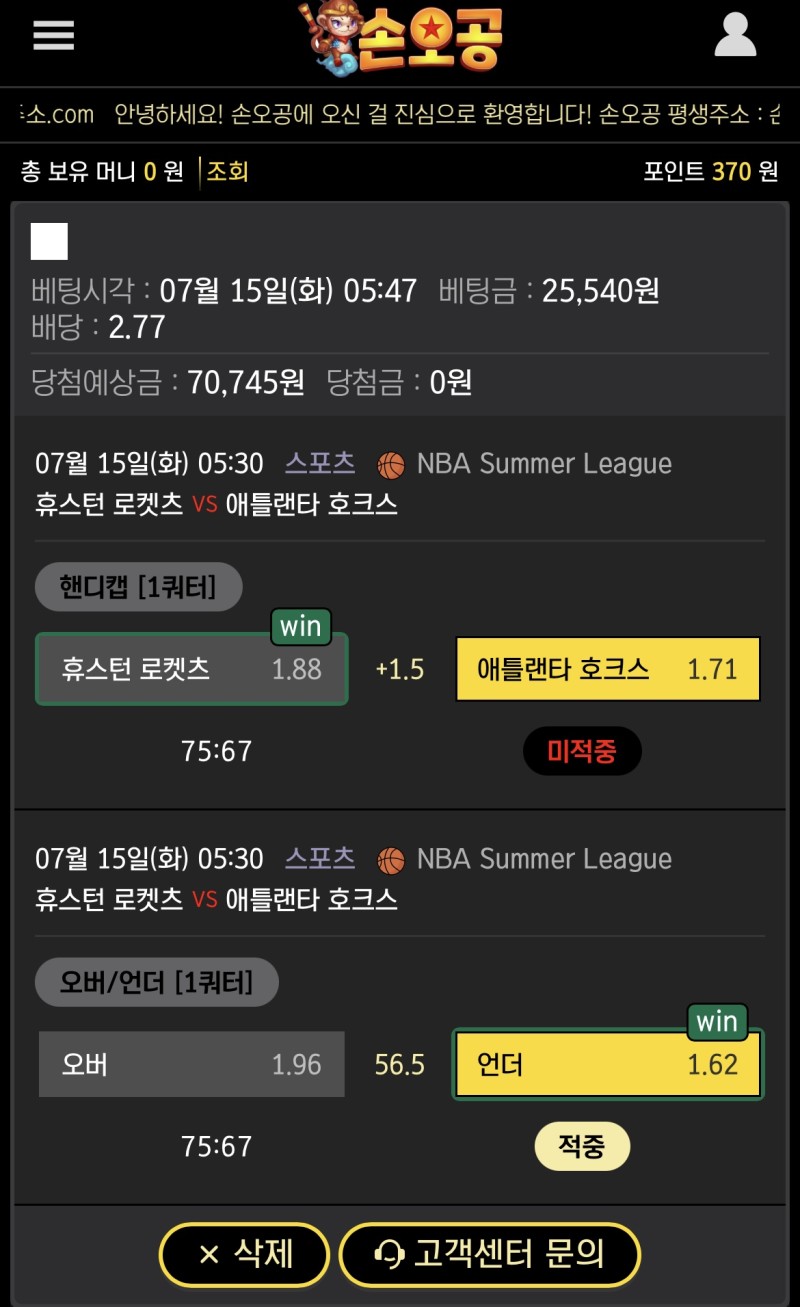Click the win badge above 휴스턴 로켓츠
This screenshot has height=1307, width=800.
point(301,627)
